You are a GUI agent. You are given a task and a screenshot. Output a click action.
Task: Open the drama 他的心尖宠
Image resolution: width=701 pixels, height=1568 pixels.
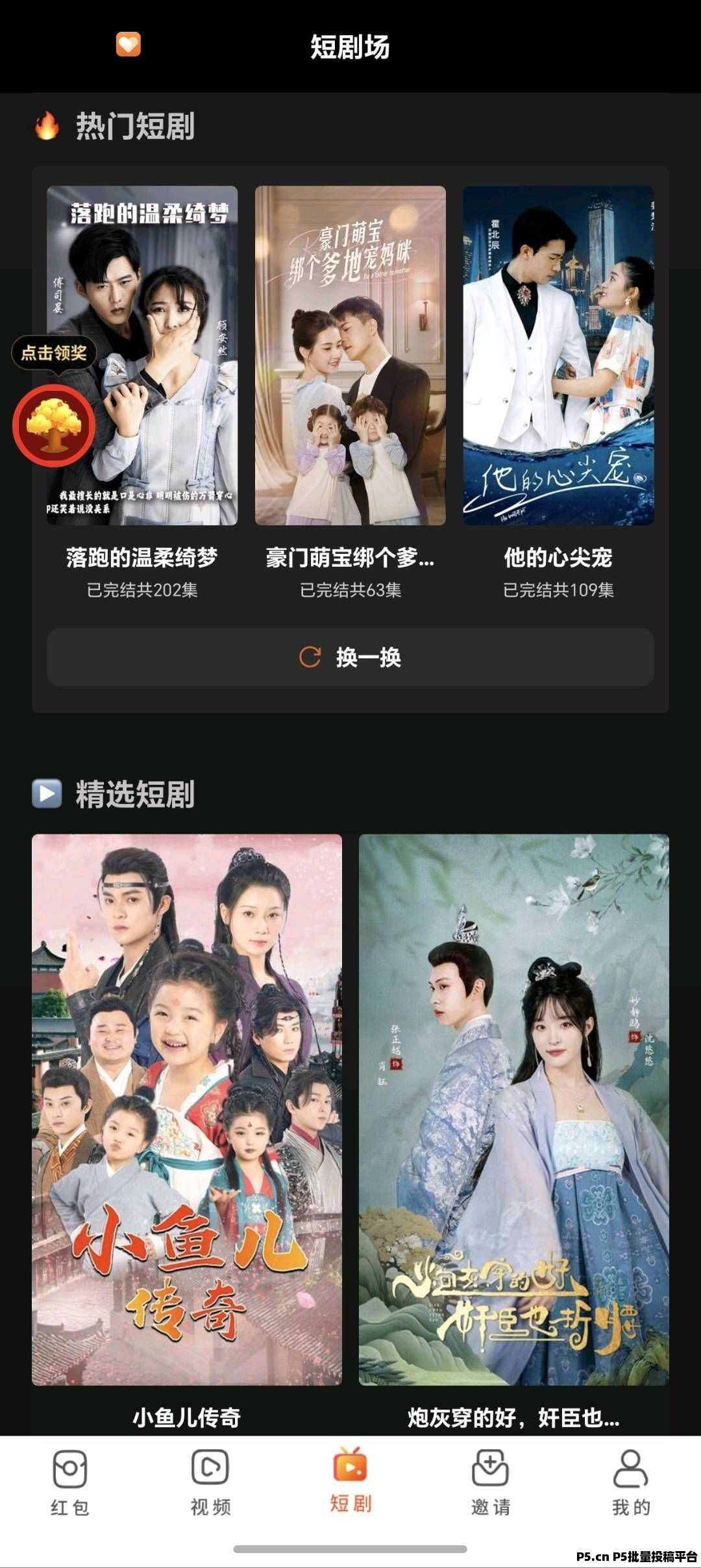558,355
